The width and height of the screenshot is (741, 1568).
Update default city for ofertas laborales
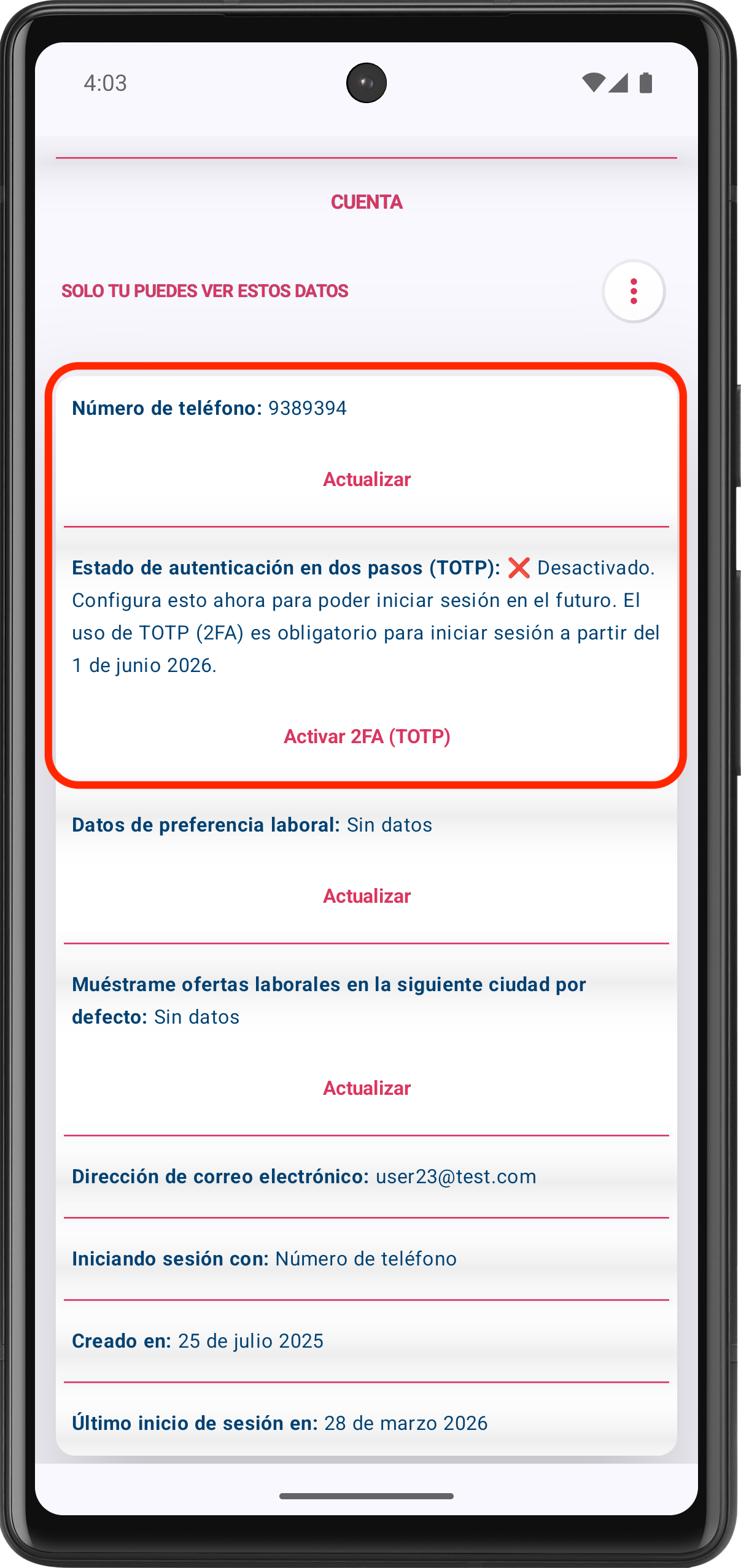367,1088
